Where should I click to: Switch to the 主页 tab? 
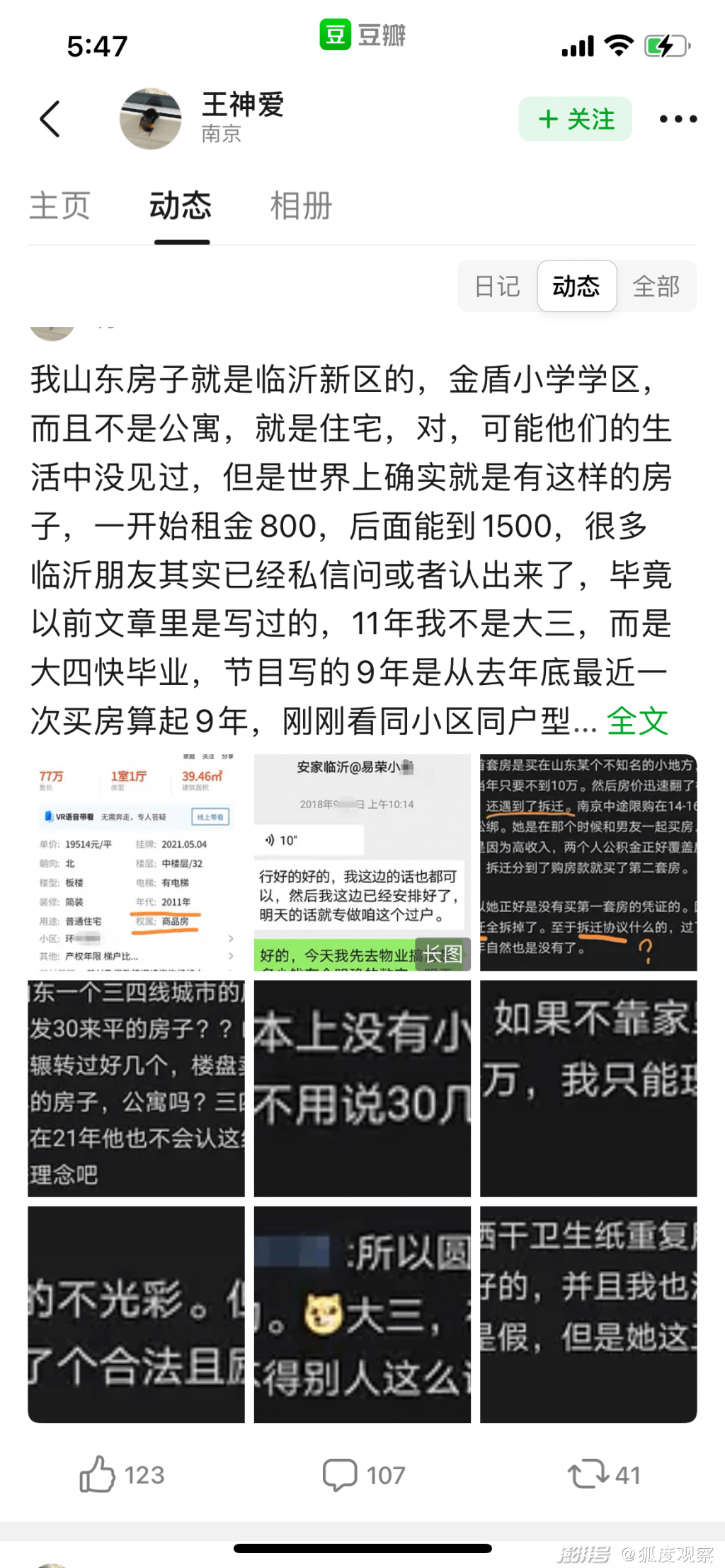click(x=59, y=206)
